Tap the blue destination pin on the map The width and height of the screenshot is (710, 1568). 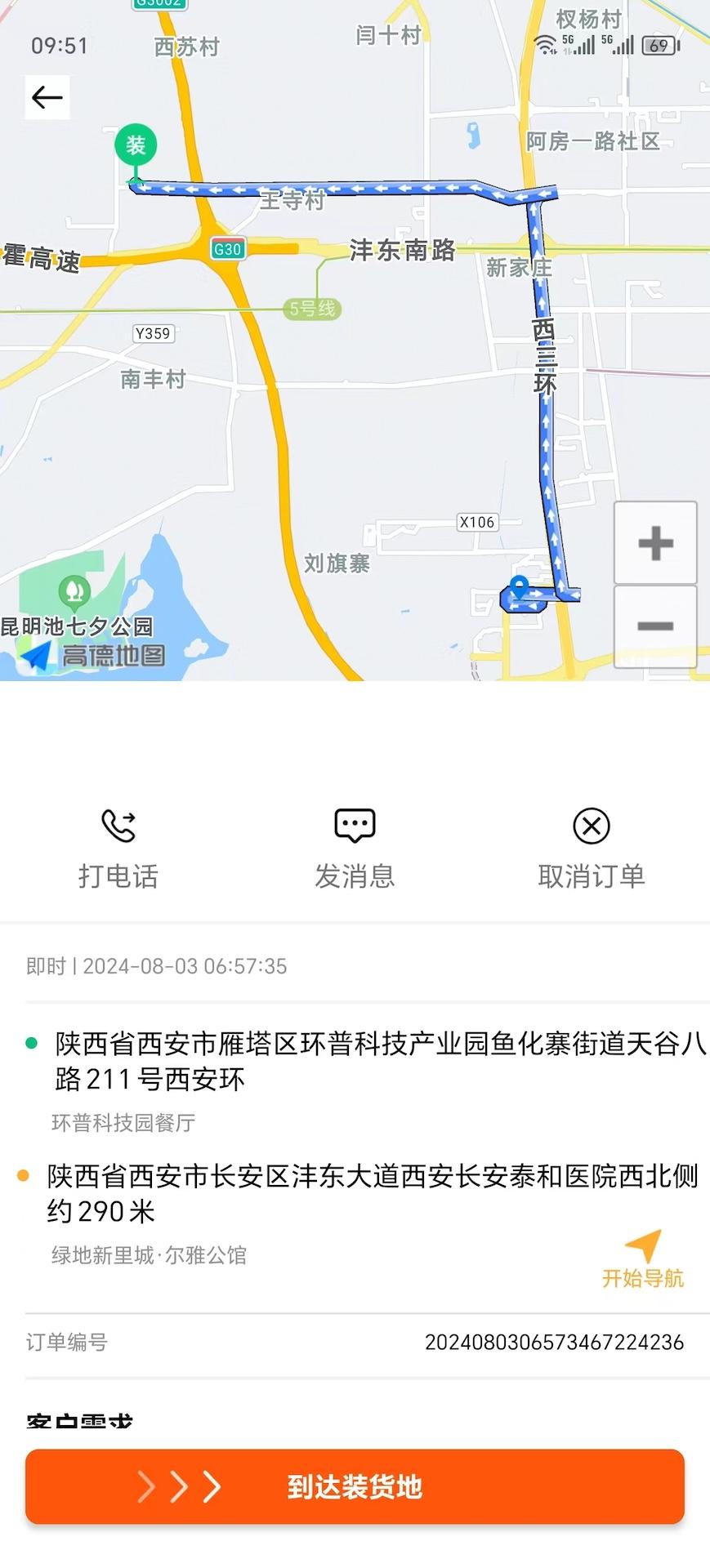(x=520, y=584)
